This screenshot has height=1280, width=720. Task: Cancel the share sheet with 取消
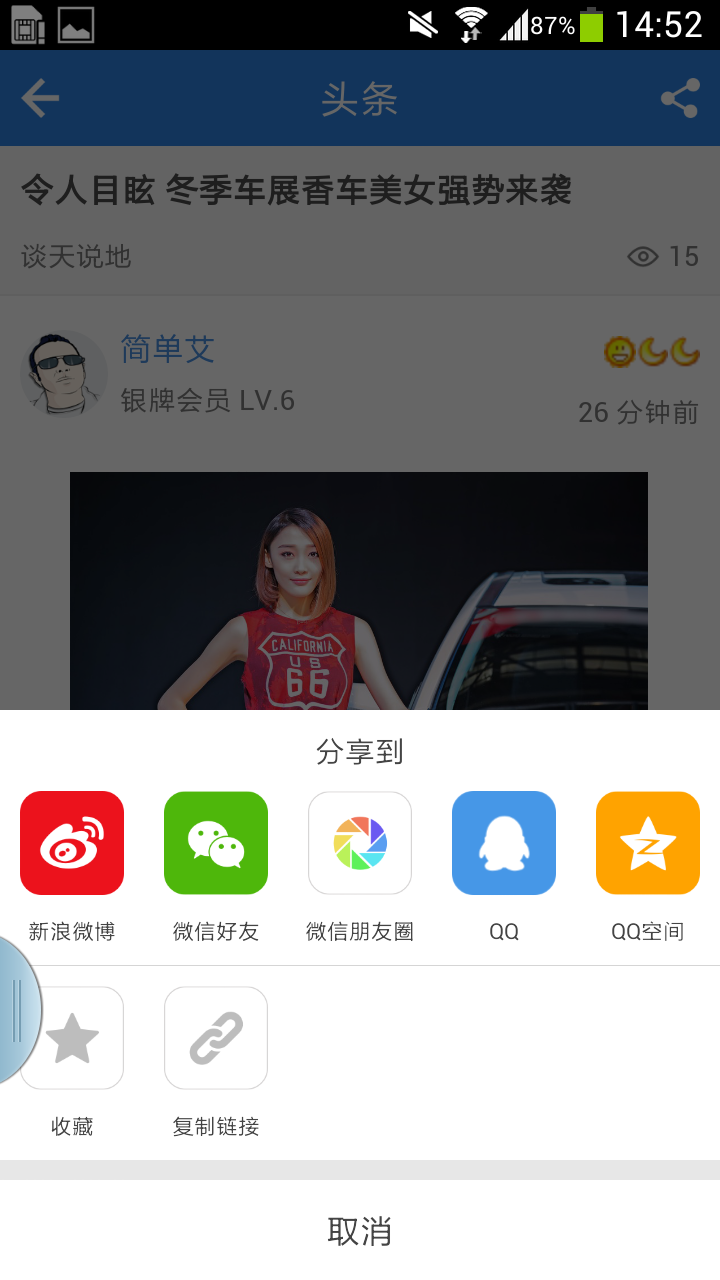(x=360, y=1232)
